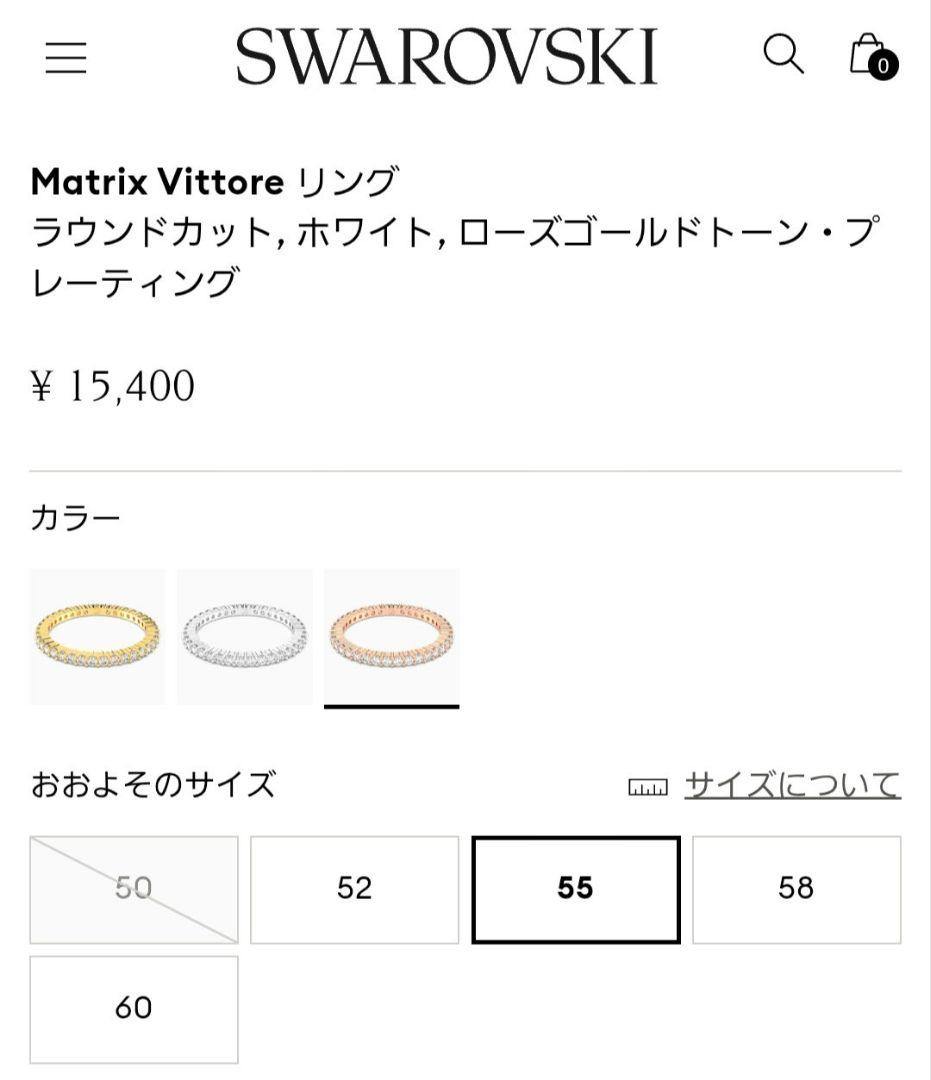Click the unavailable size 50 option
The width and height of the screenshot is (931, 1080).
(x=135, y=888)
